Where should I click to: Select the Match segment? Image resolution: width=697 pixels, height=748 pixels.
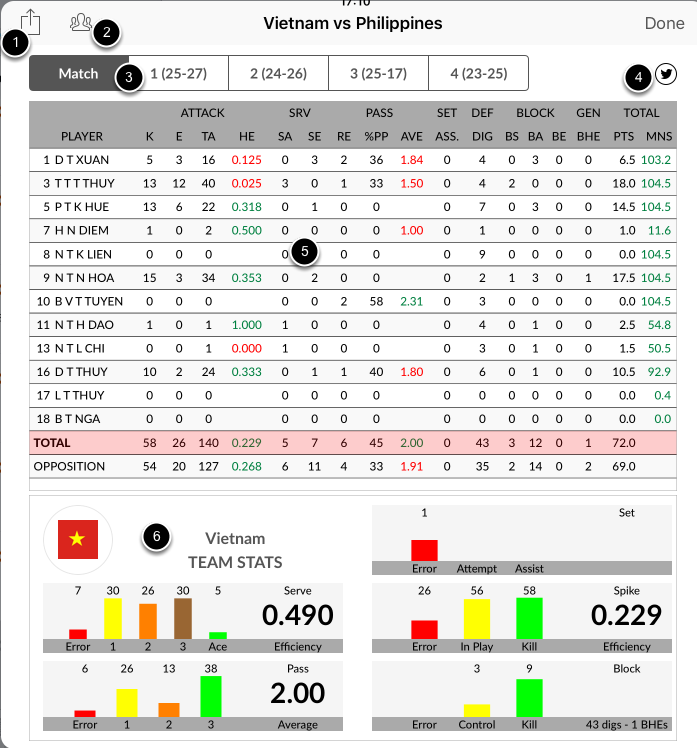coord(78,73)
